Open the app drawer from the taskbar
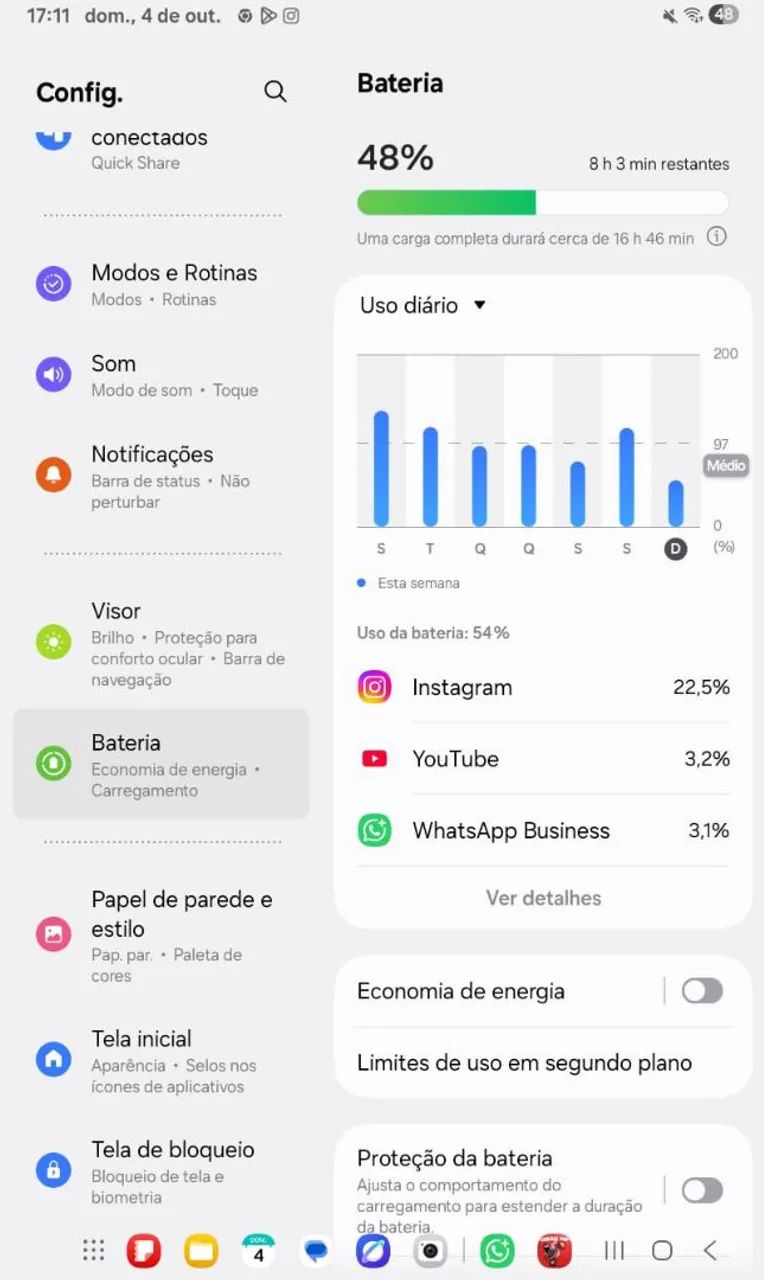The height and width of the screenshot is (1280, 764). pyautogui.click(x=93, y=1250)
